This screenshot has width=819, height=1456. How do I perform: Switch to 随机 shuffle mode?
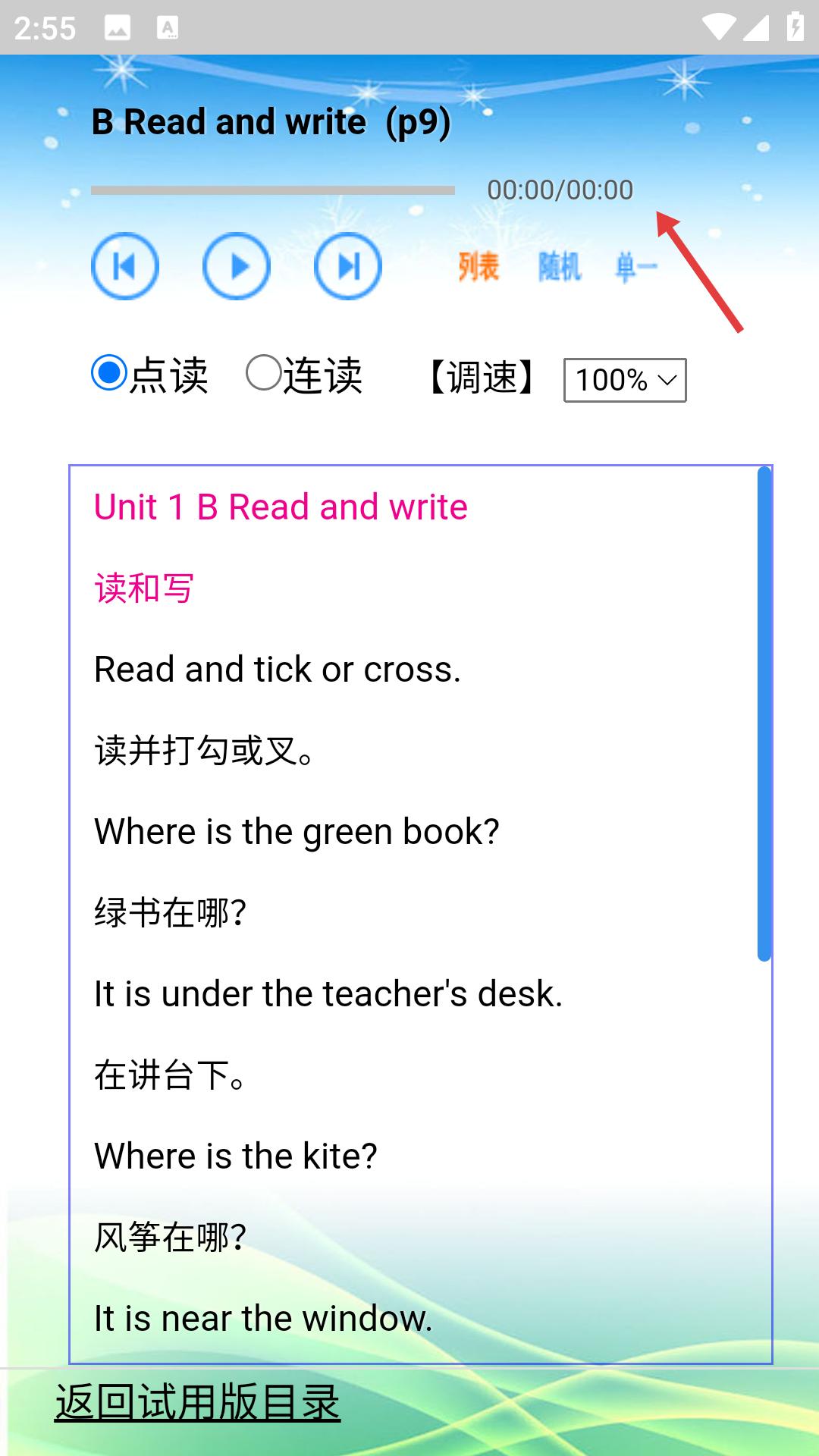coord(560,267)
